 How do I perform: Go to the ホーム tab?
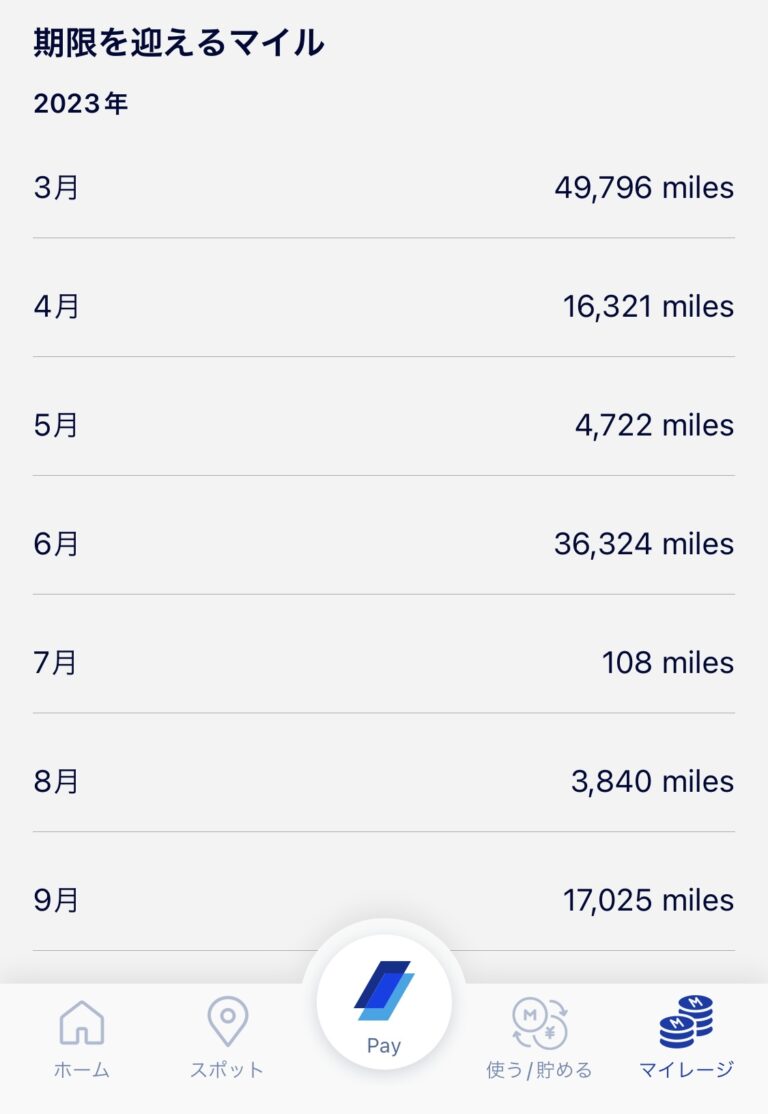(x=82, y=1038)
